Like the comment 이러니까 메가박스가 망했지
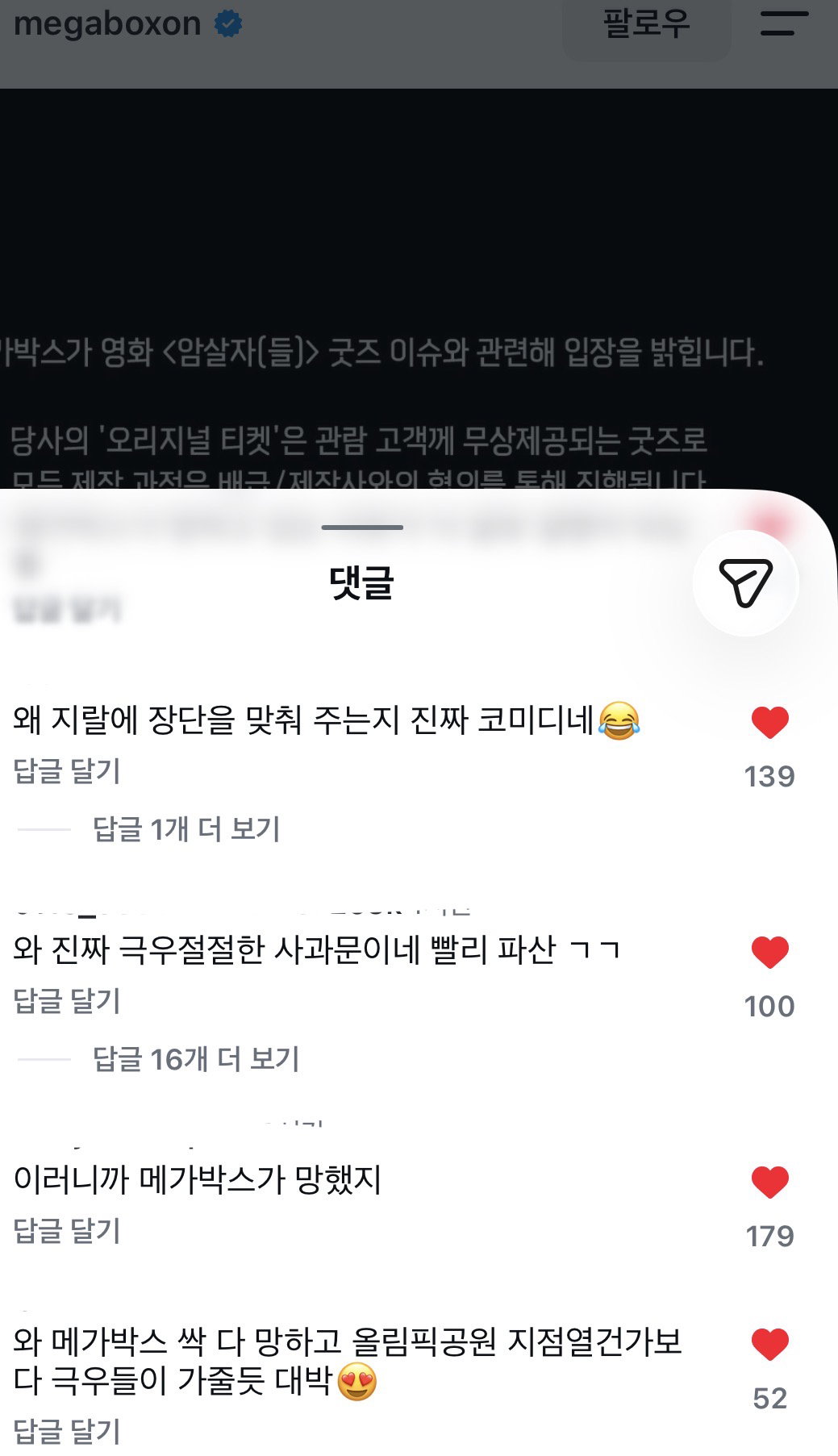 point(770,1182)
